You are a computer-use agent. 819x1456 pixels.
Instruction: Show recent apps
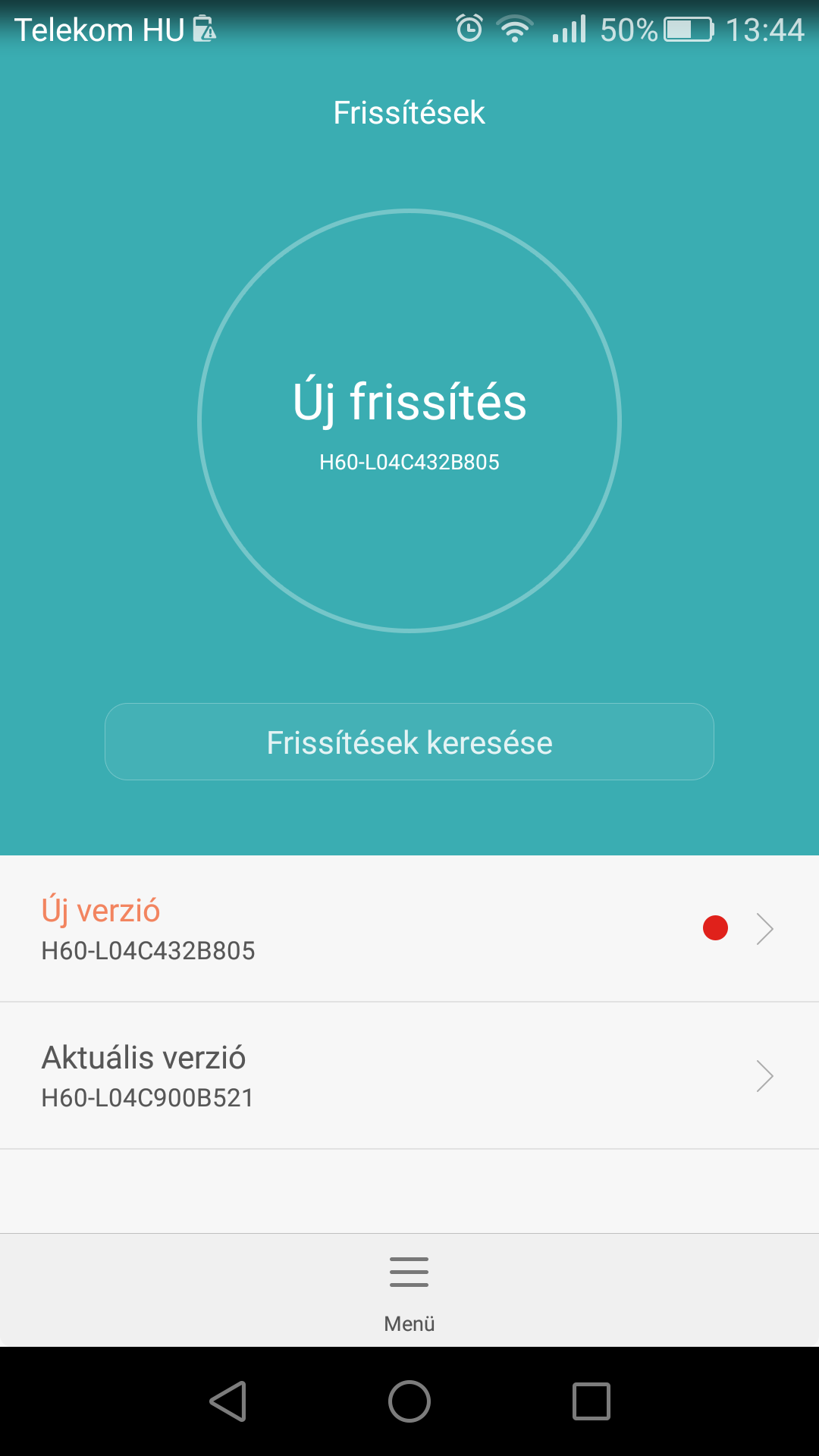591,1401
